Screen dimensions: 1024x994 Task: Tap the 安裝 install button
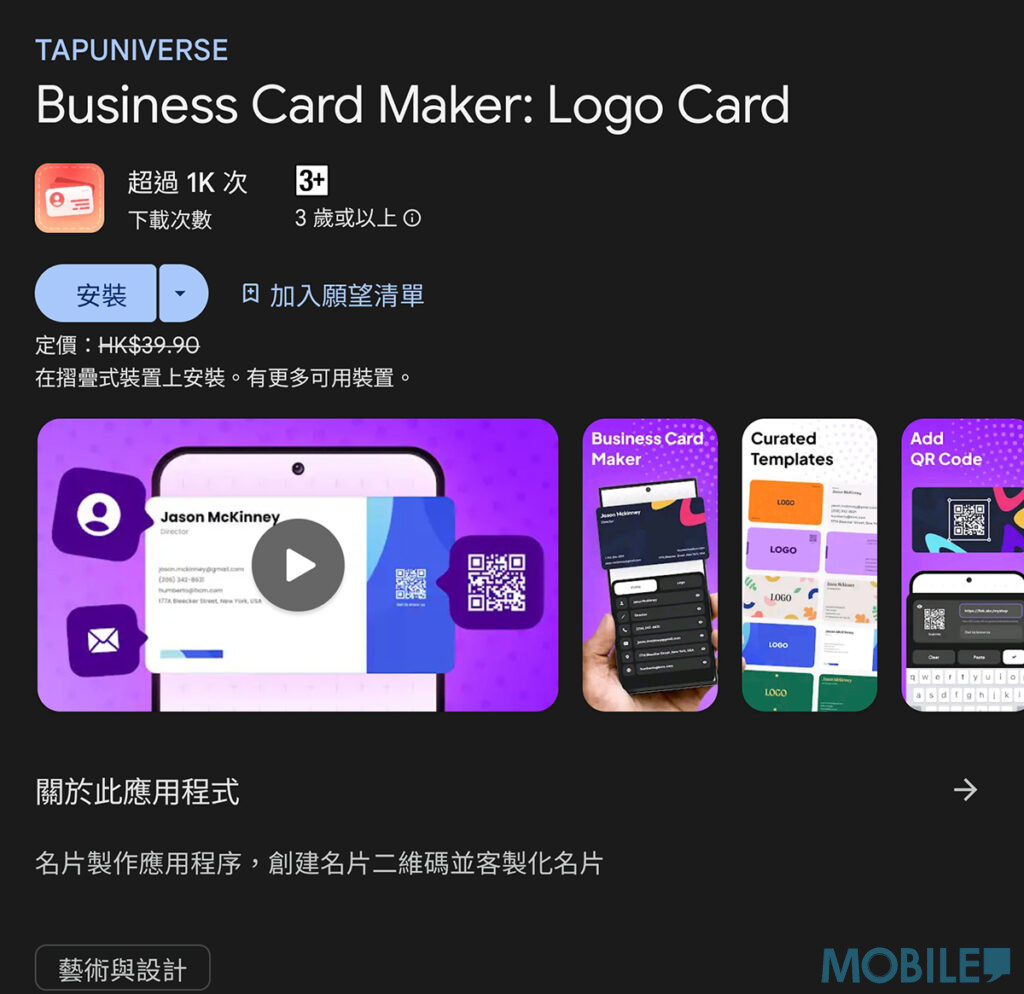click(x=97, y=294)
